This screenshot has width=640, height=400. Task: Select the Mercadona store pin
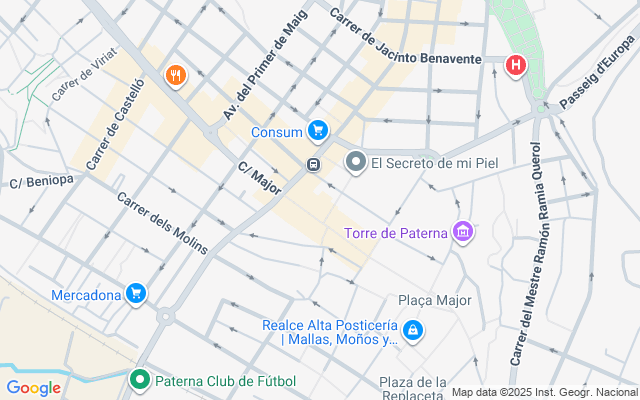pyautogui.click(x=137, y=293)
